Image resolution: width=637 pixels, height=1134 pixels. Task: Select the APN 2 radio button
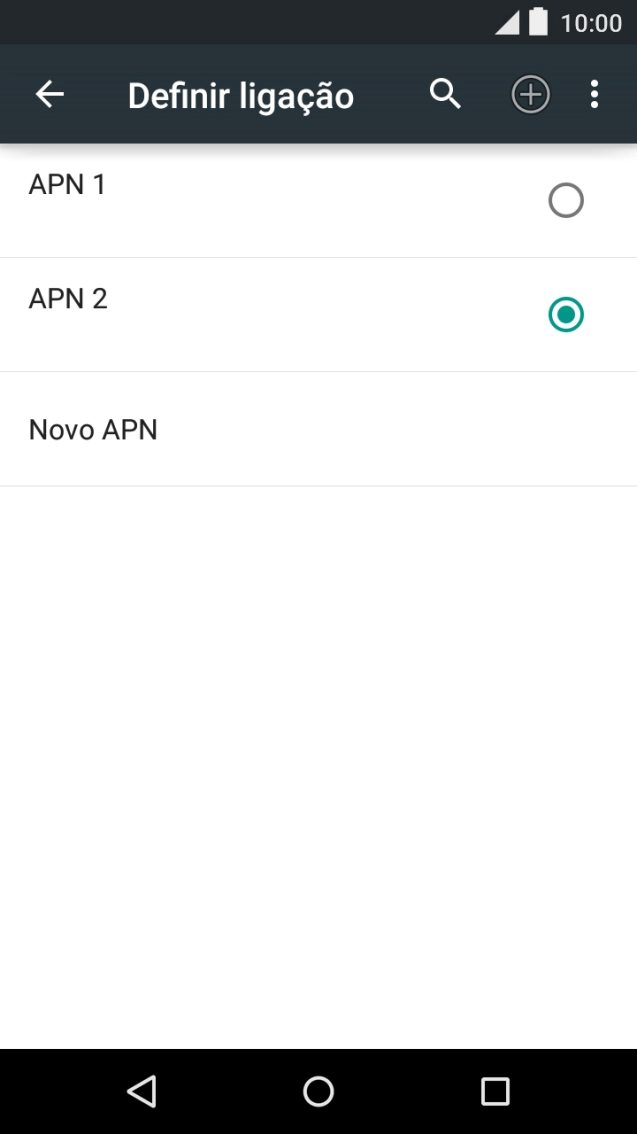click(566, 315)
